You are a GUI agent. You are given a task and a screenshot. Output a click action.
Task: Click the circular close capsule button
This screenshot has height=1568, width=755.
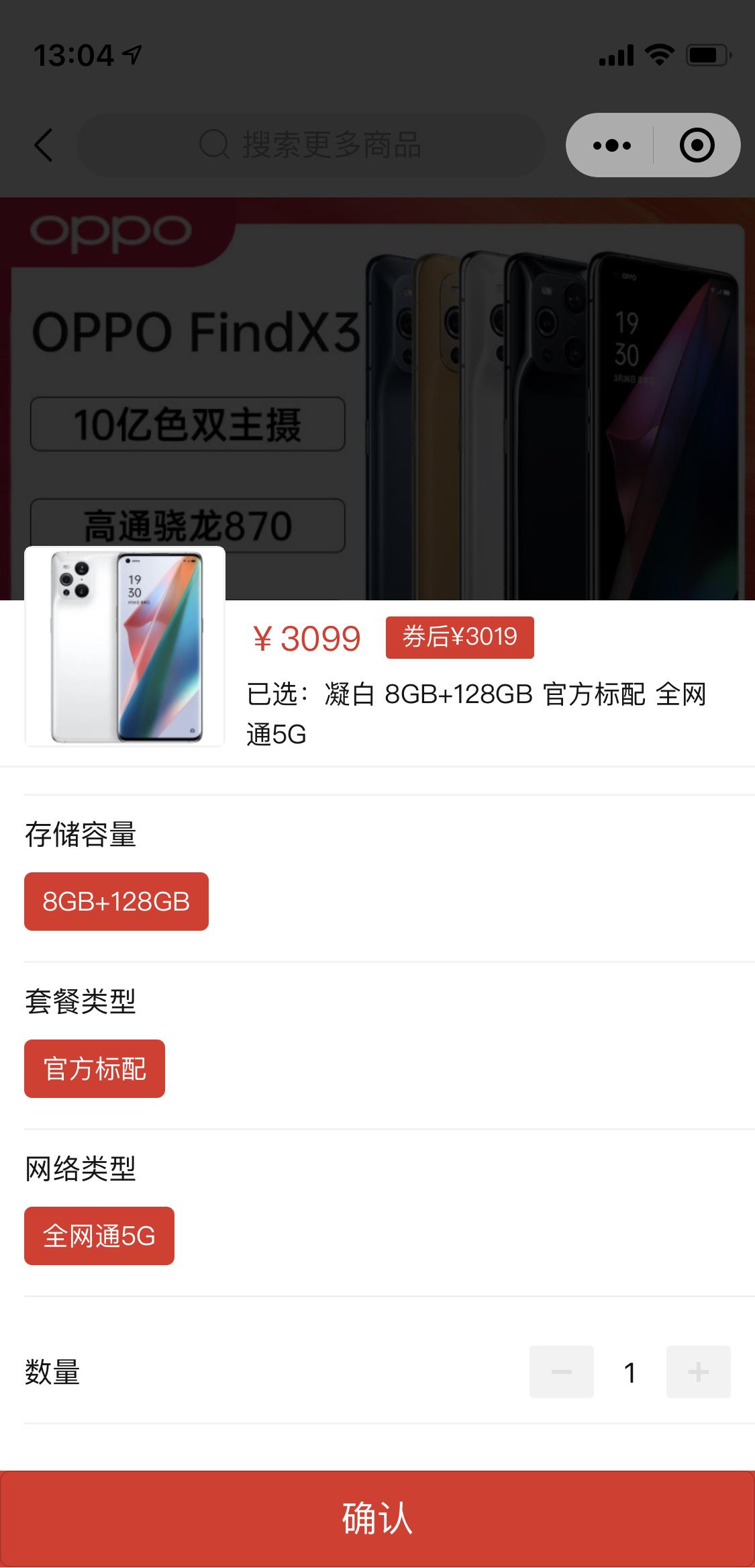(x=698, y=144)
